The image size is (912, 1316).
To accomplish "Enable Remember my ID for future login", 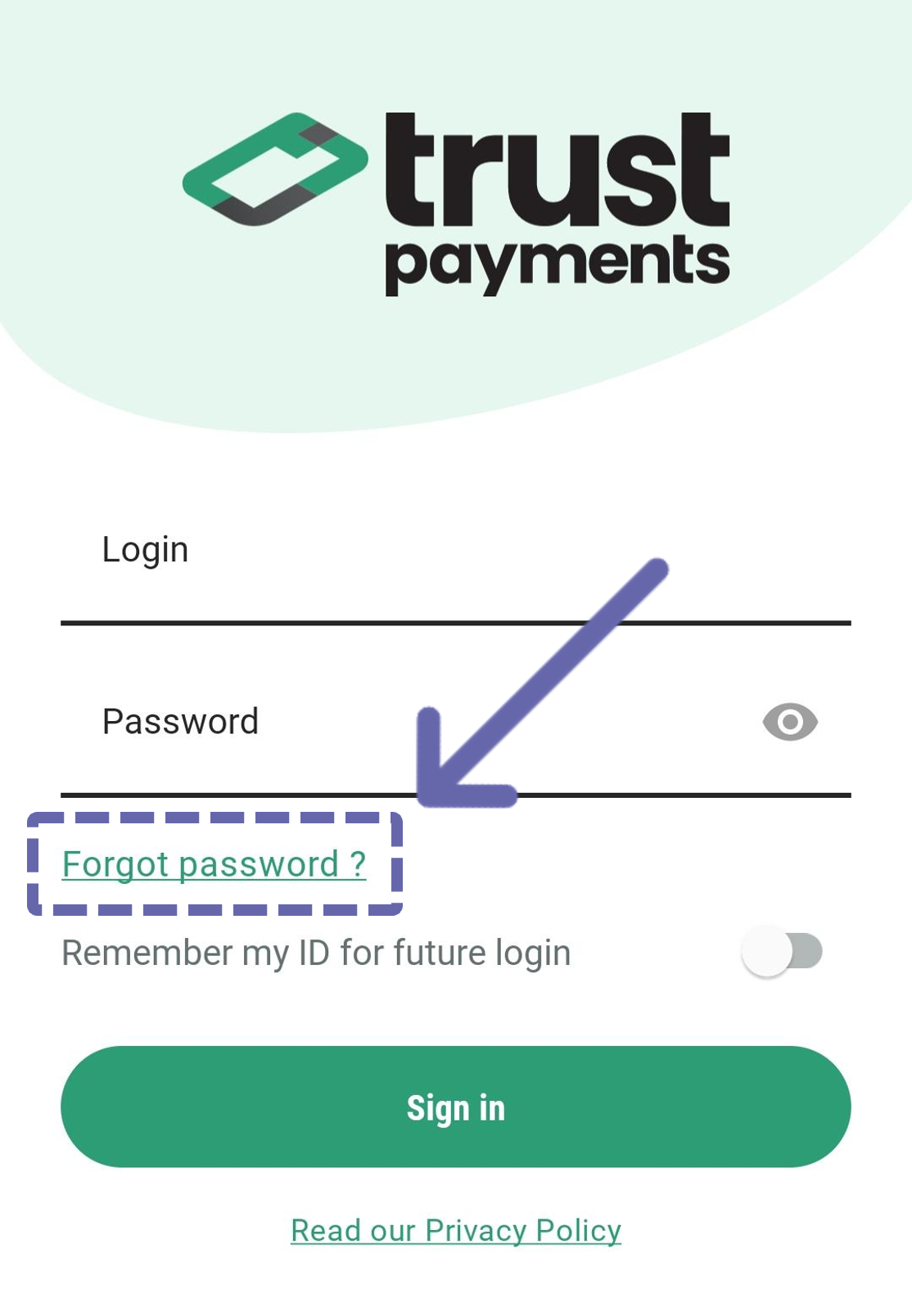I will click(x=782, y=952).
